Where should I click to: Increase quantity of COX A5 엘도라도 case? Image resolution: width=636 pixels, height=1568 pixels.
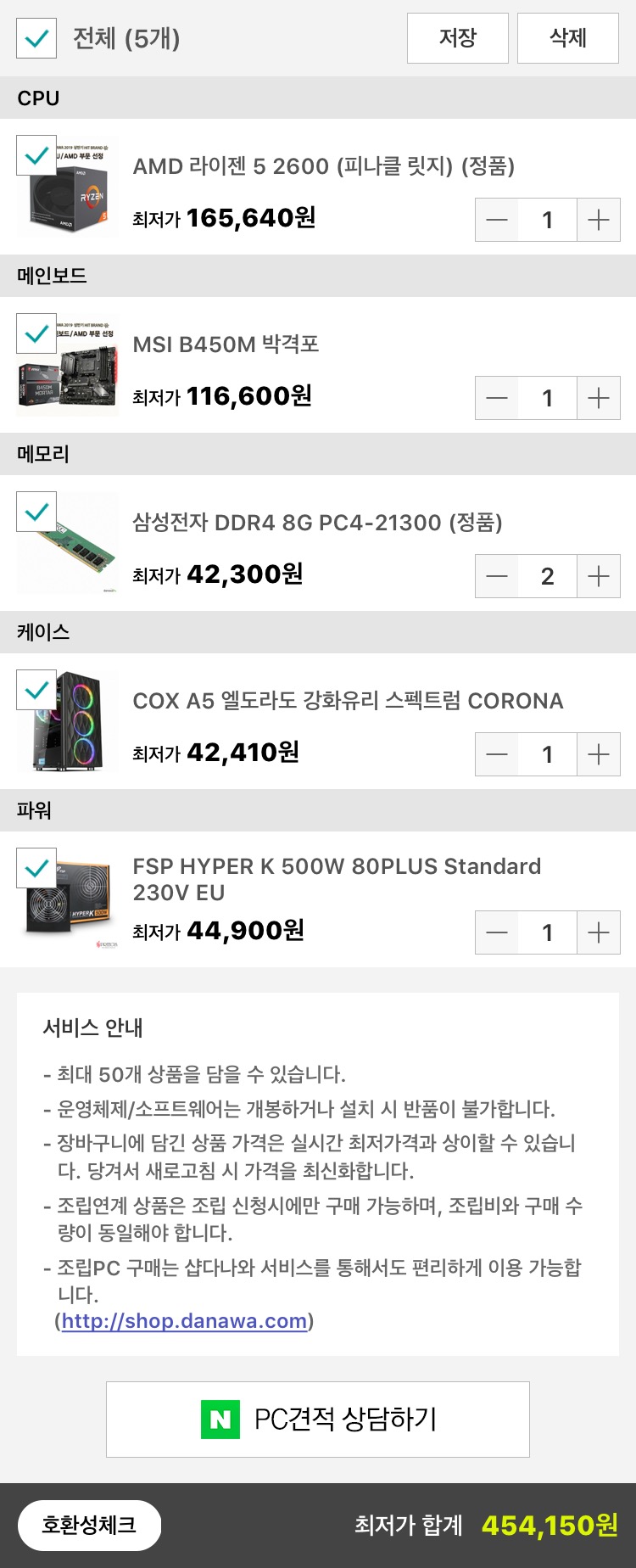[599, 754]
